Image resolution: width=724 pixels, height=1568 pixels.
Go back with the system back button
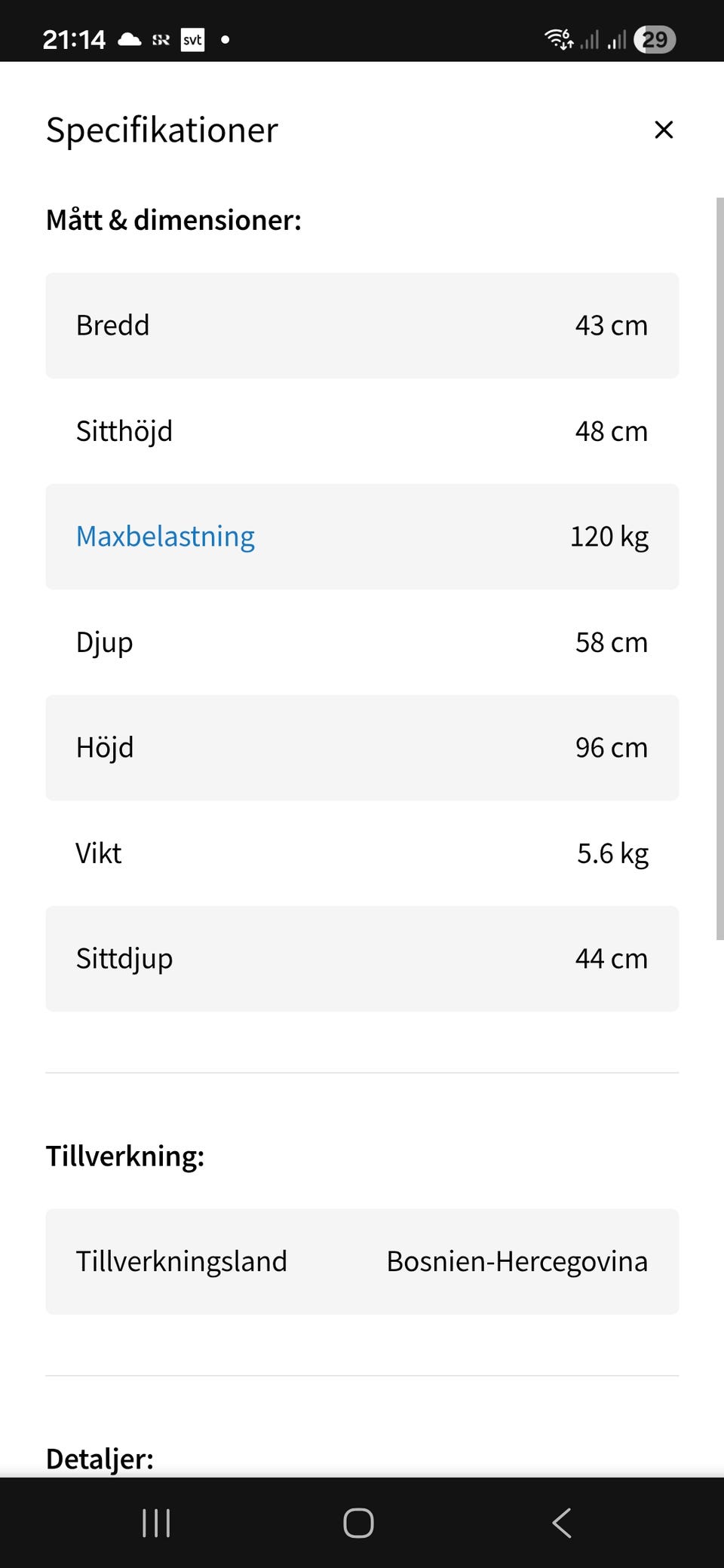point(562,1523)
